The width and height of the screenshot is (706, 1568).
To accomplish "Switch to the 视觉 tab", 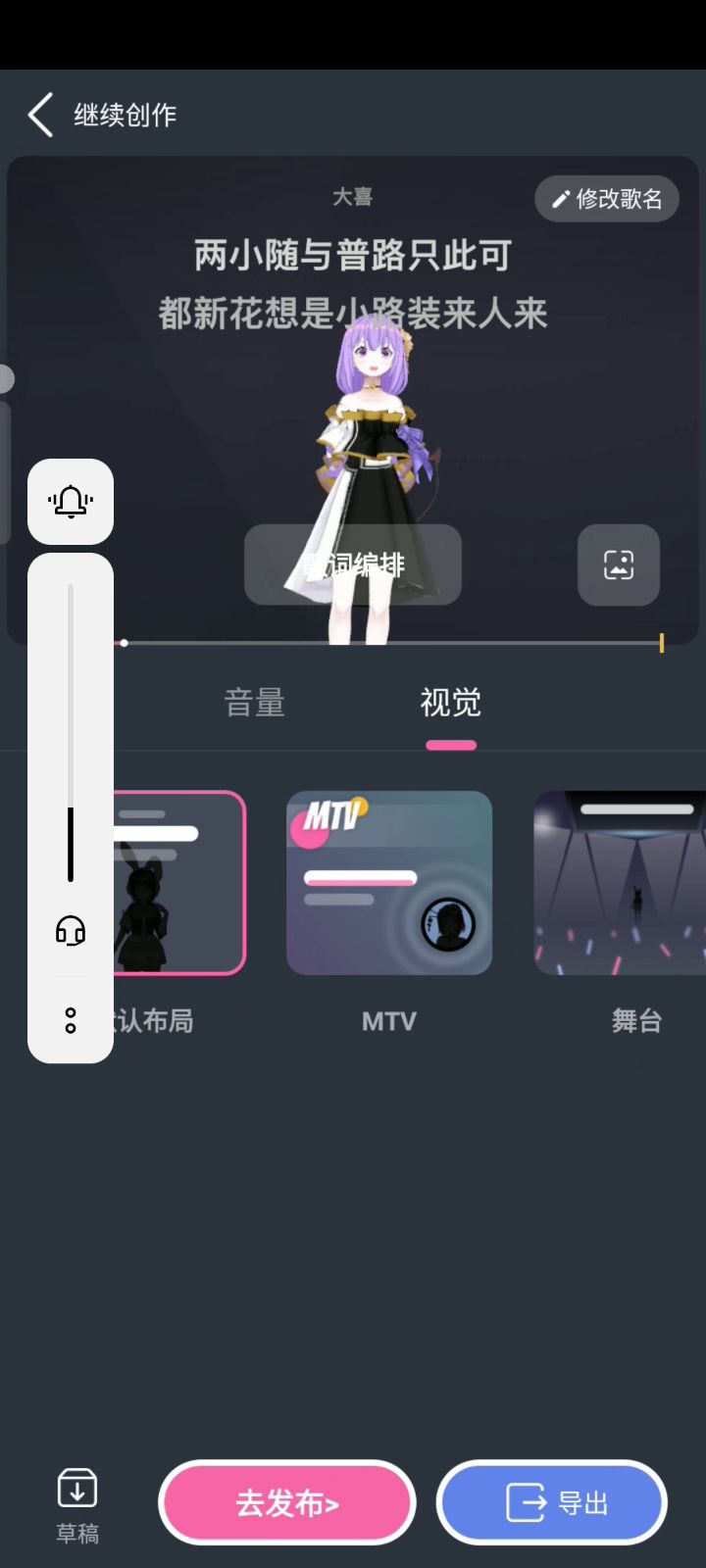I will 451,703.
